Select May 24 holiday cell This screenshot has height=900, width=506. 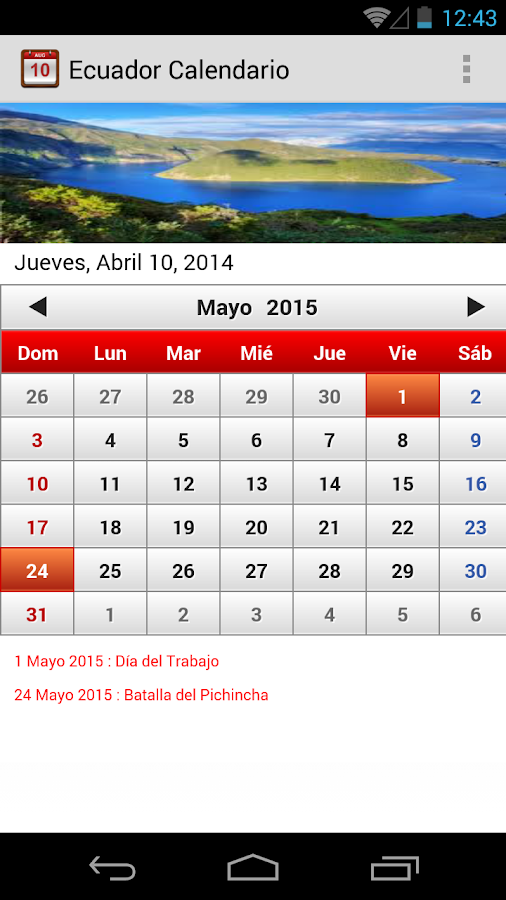(x=37, y=570)
